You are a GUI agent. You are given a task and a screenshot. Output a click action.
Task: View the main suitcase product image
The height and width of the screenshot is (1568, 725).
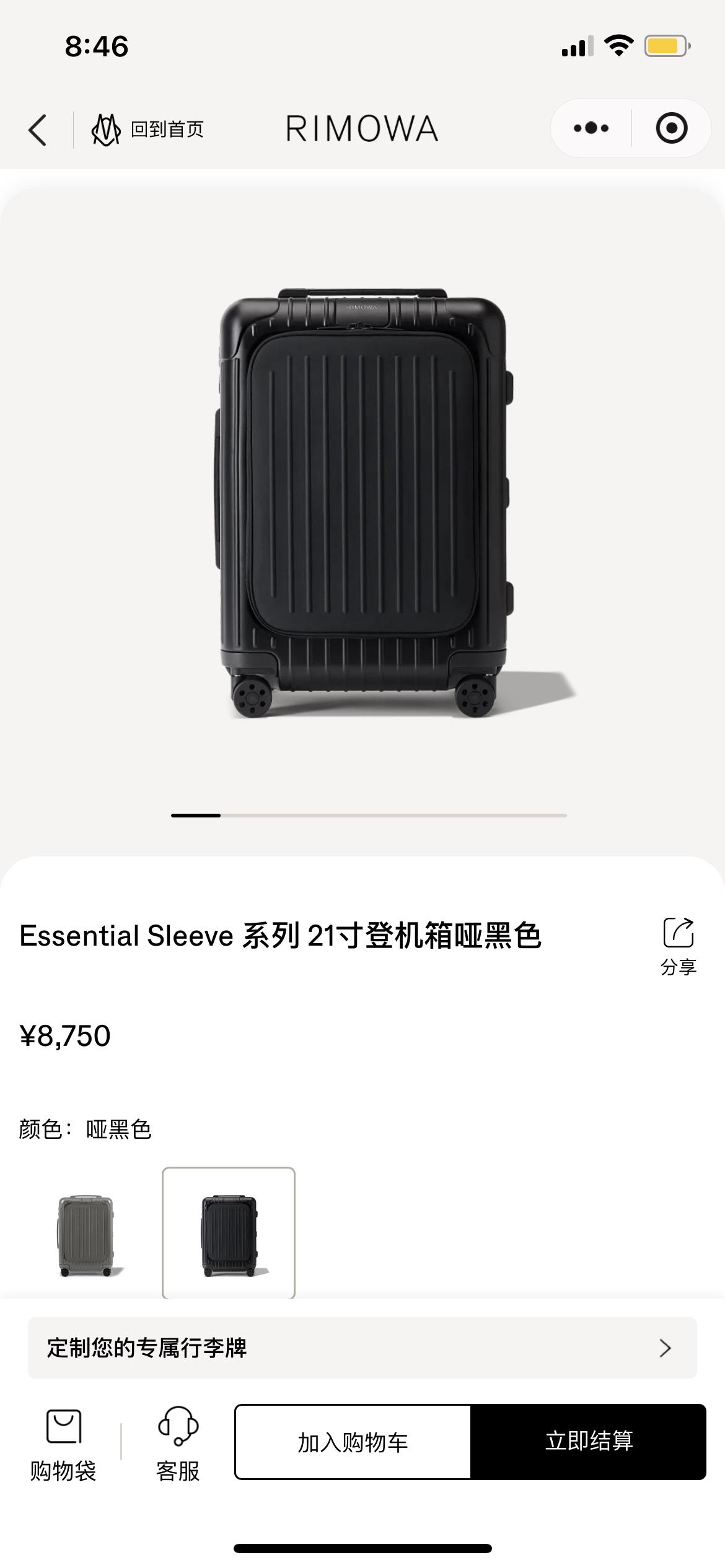366,502
